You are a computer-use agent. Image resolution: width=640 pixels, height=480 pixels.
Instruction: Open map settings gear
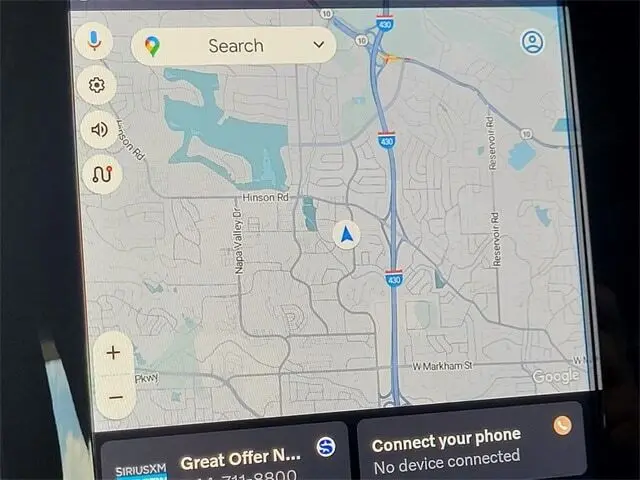pos(97,85)
